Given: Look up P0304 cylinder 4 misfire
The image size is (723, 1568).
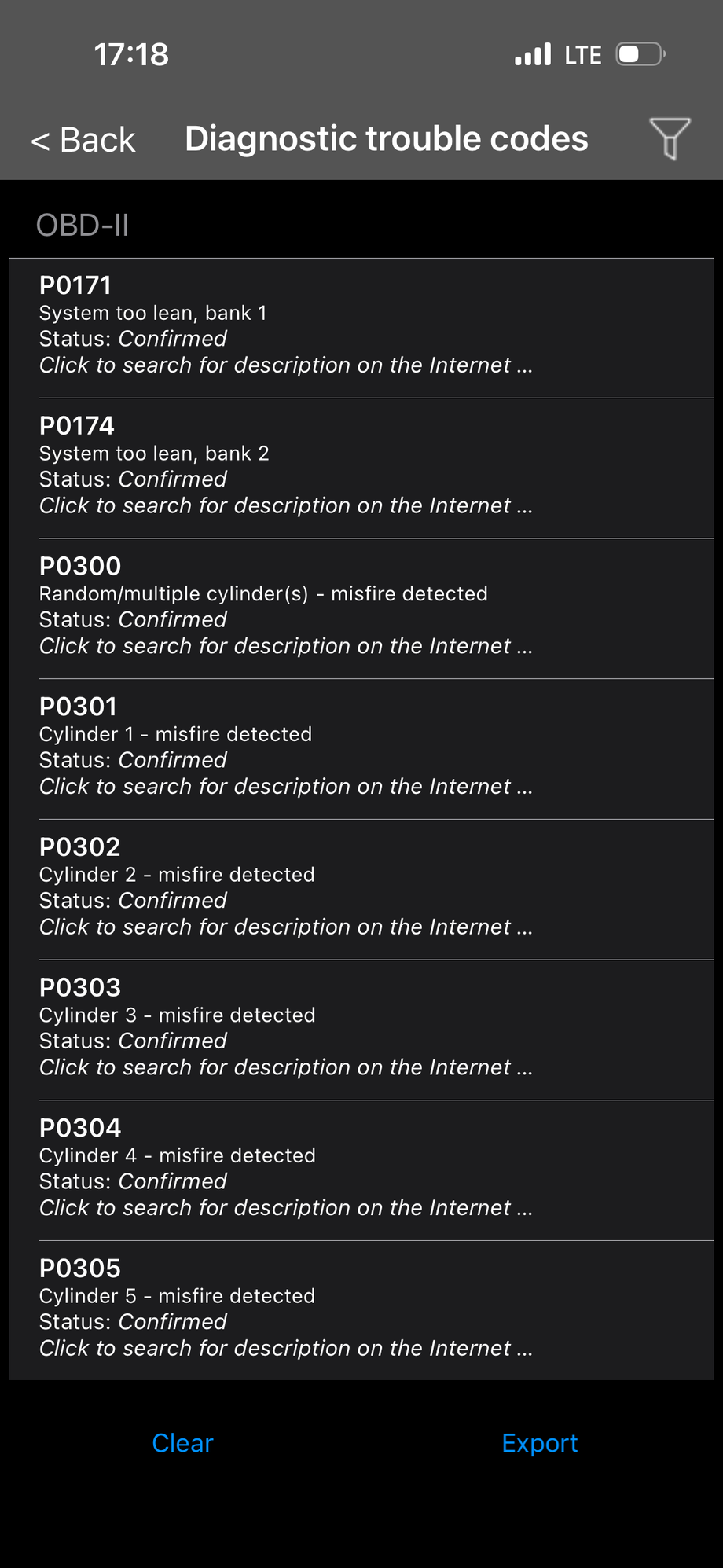Looking at the screenshot, I should tap(361, 1170).
